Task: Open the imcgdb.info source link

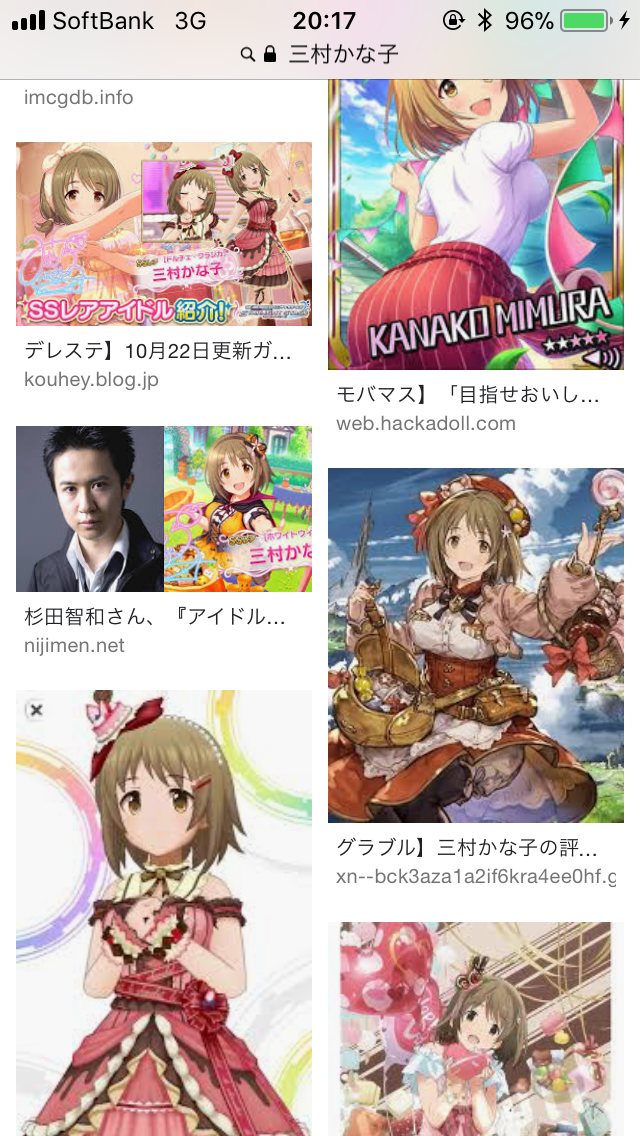Action: tap(78, 98)
